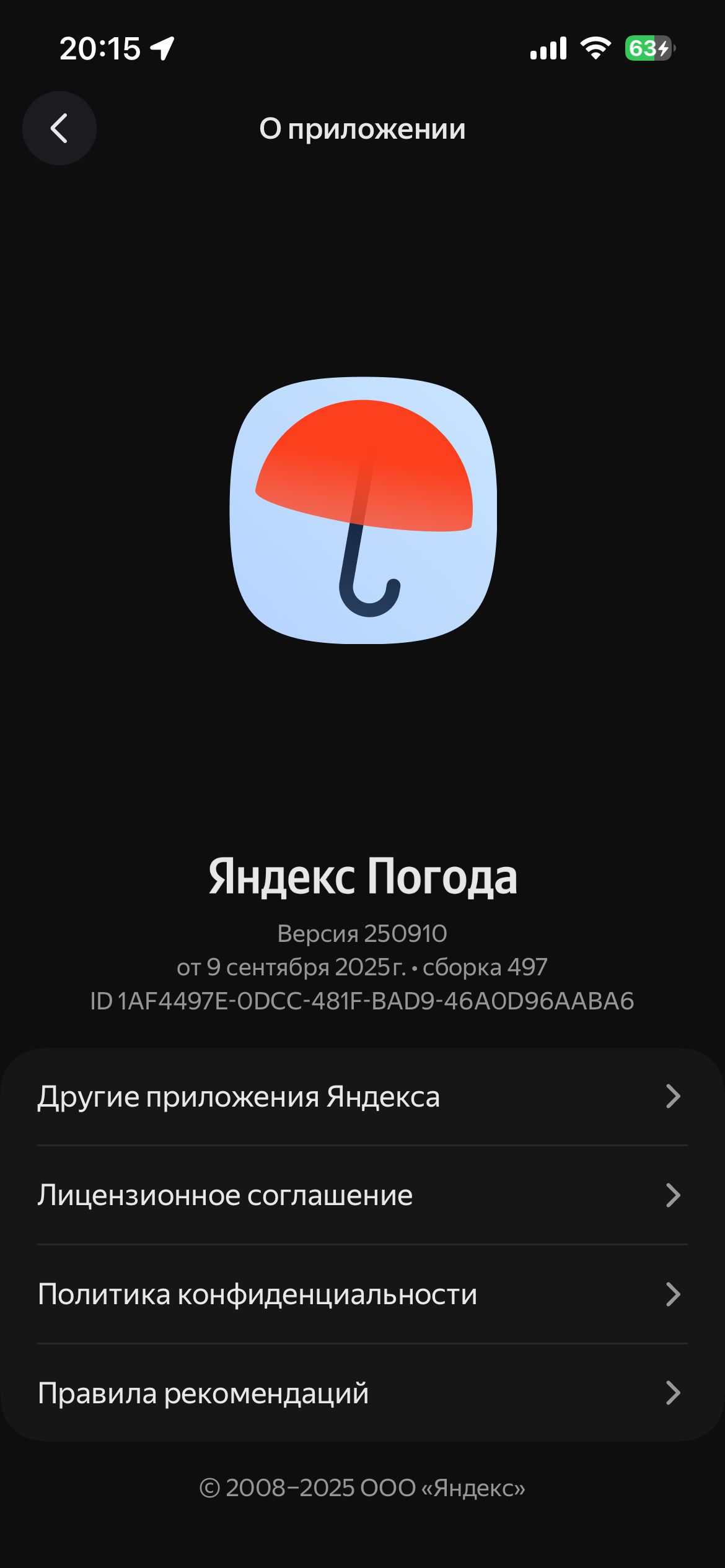Go back from the О приложении screen
Image resolution: width=725 pixels, height=1568 pixels.
coord(59,129)
